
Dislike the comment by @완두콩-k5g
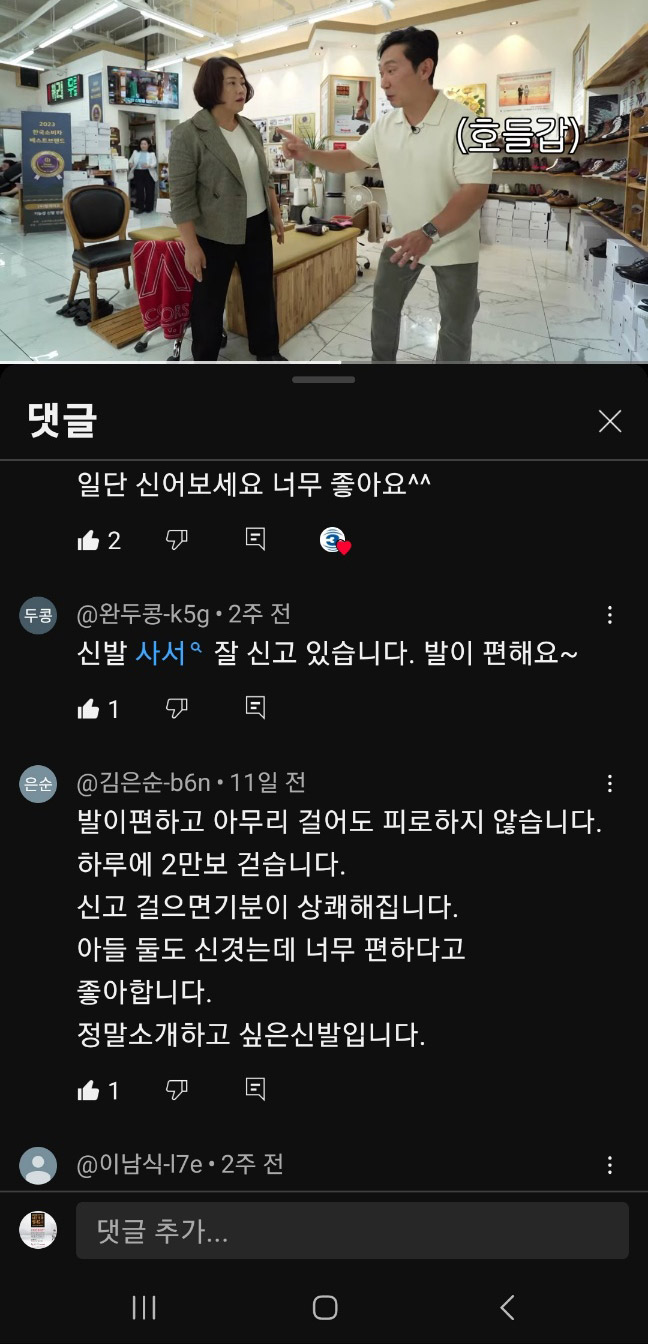pos(176,709)
